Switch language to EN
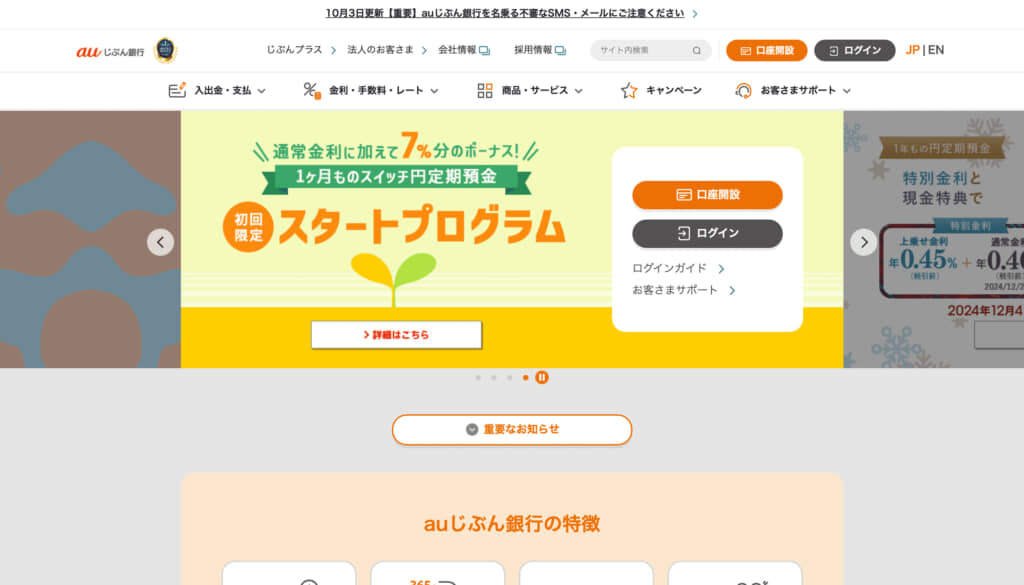 coord(936,50)
